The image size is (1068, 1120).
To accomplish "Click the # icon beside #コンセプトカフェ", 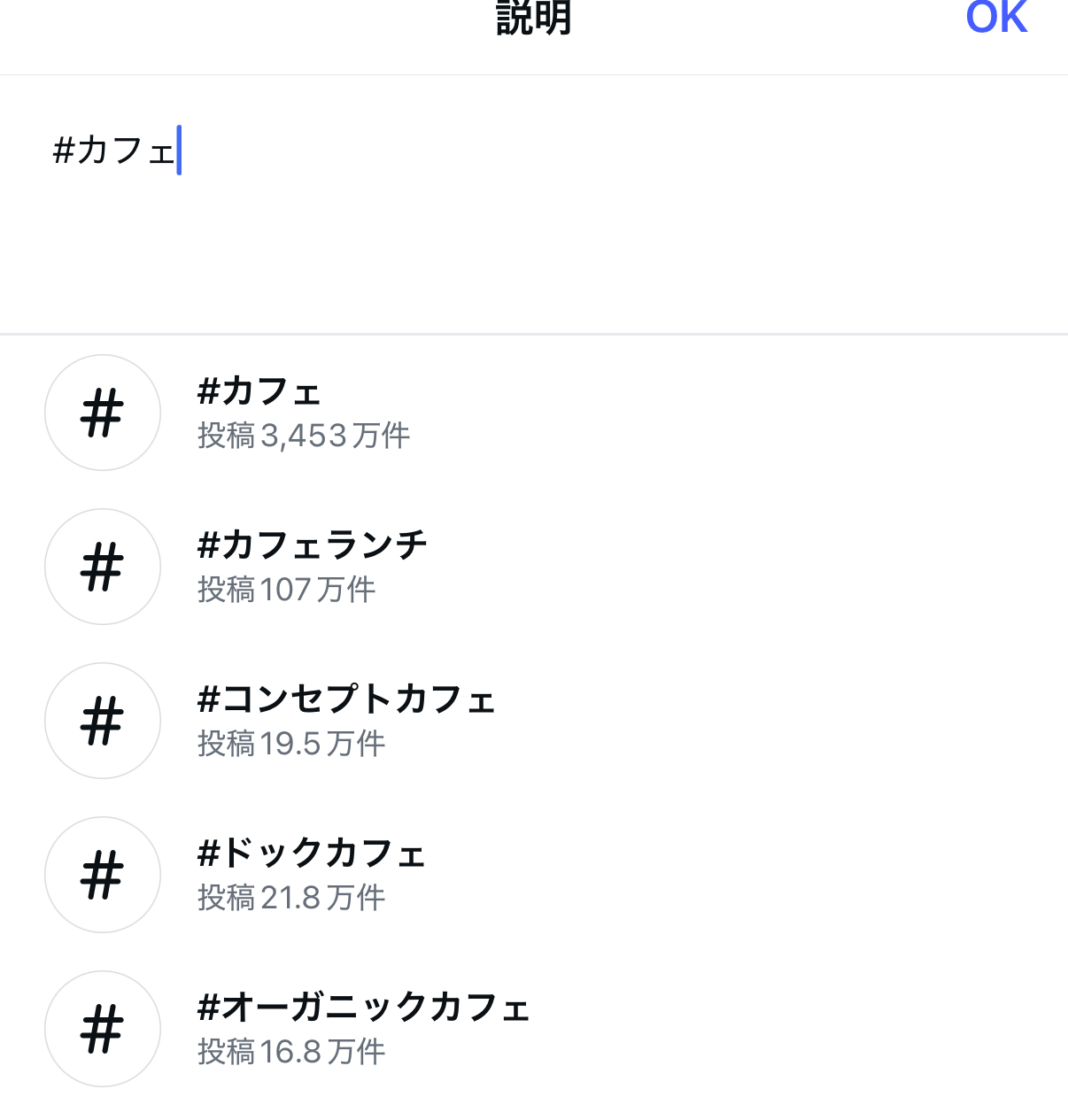I will tap(102, 721).
